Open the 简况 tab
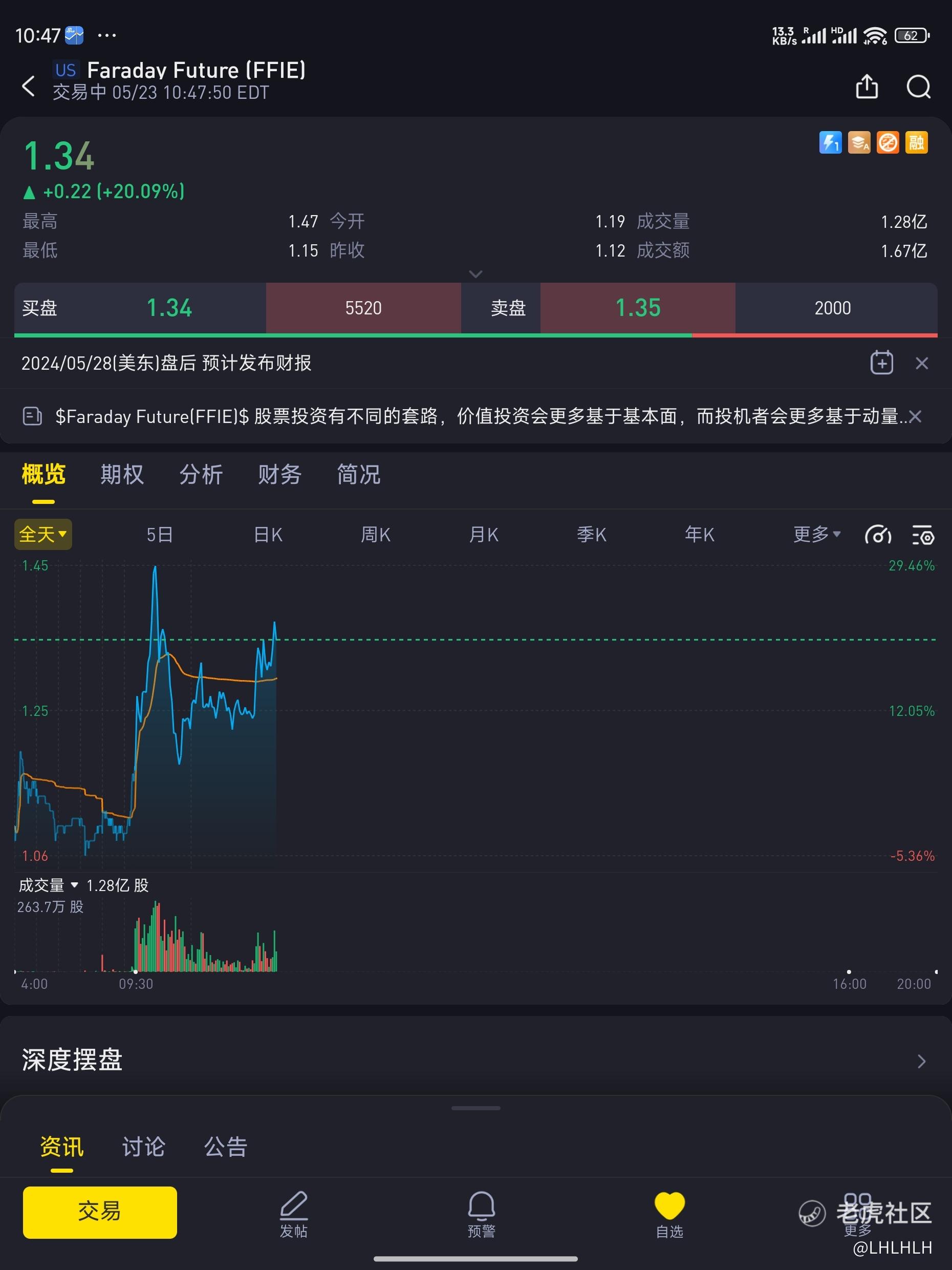 coord(359,475)
